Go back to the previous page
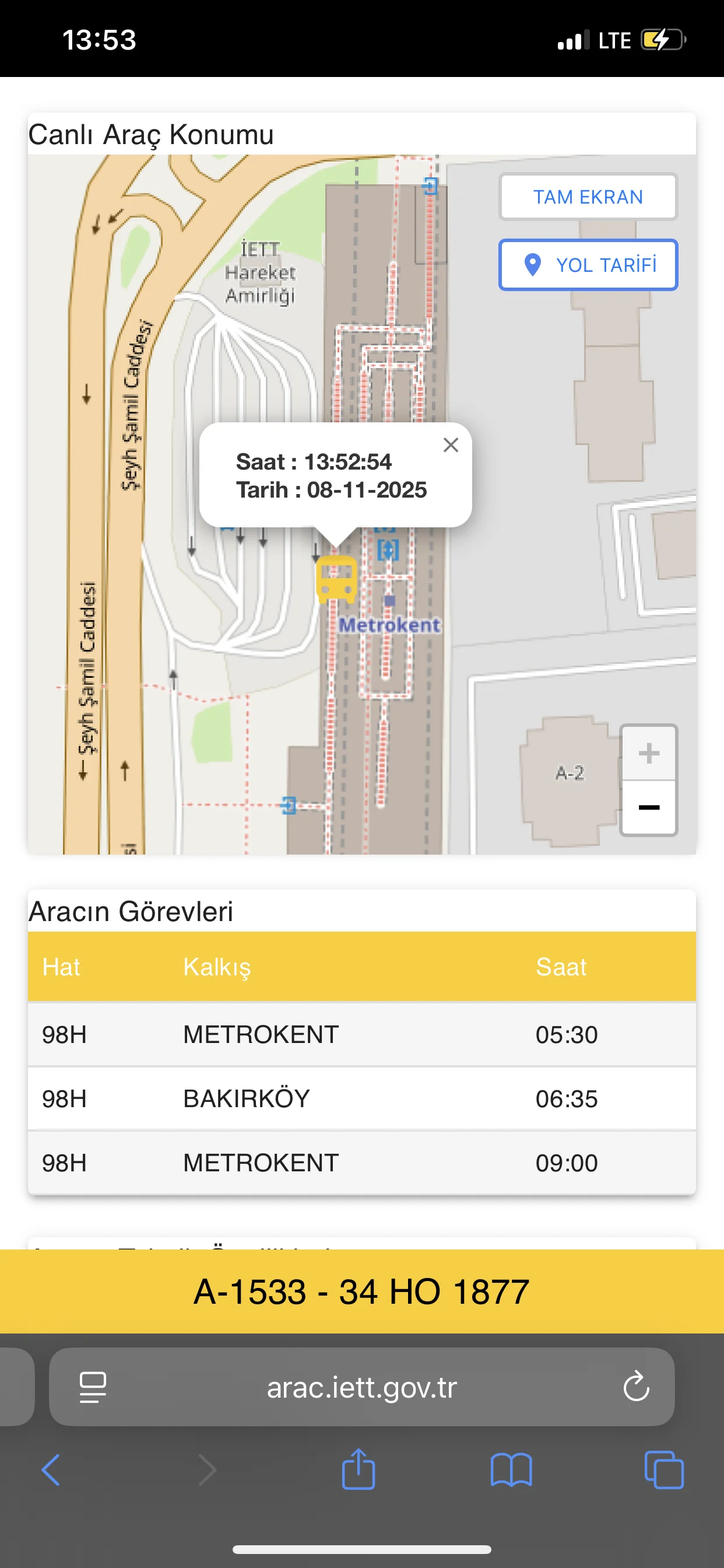Viewport: 724px width, 1568px height. pyautogui.click(x=51, y=1471)
